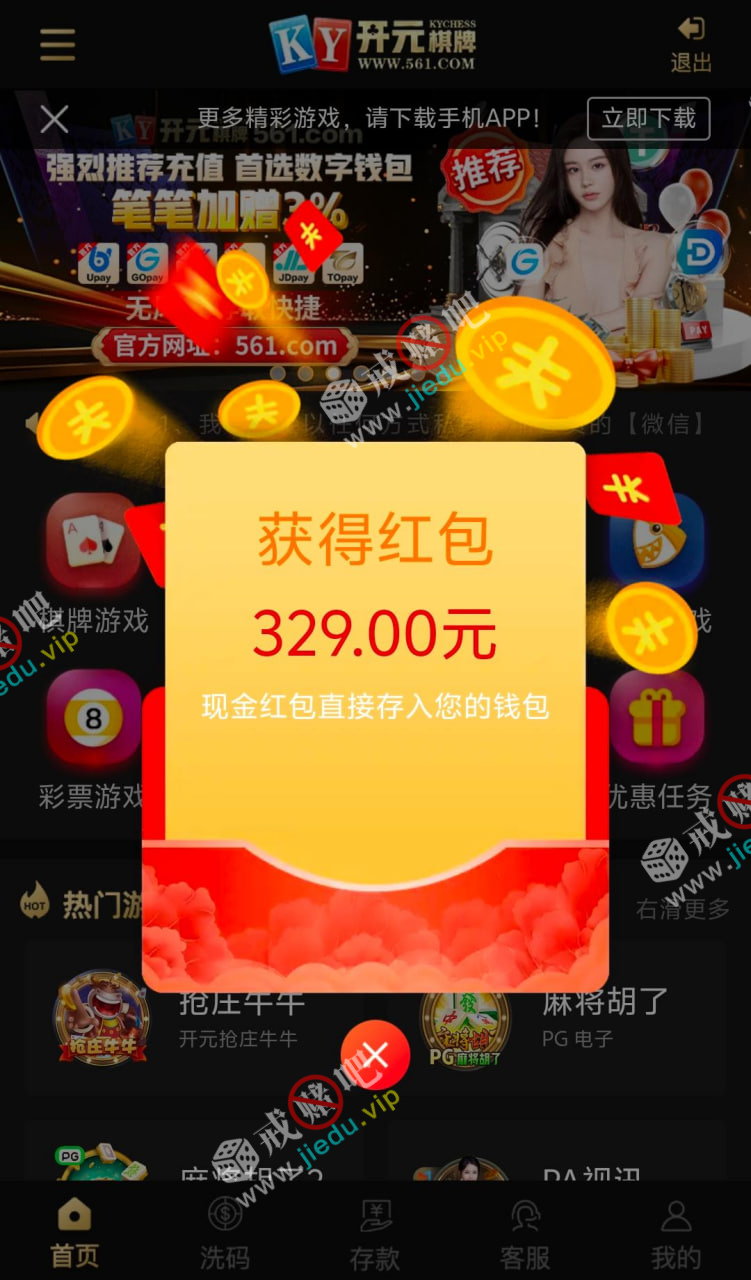
Task: Open the hamburger menu
Action: [x=58, y=45]
